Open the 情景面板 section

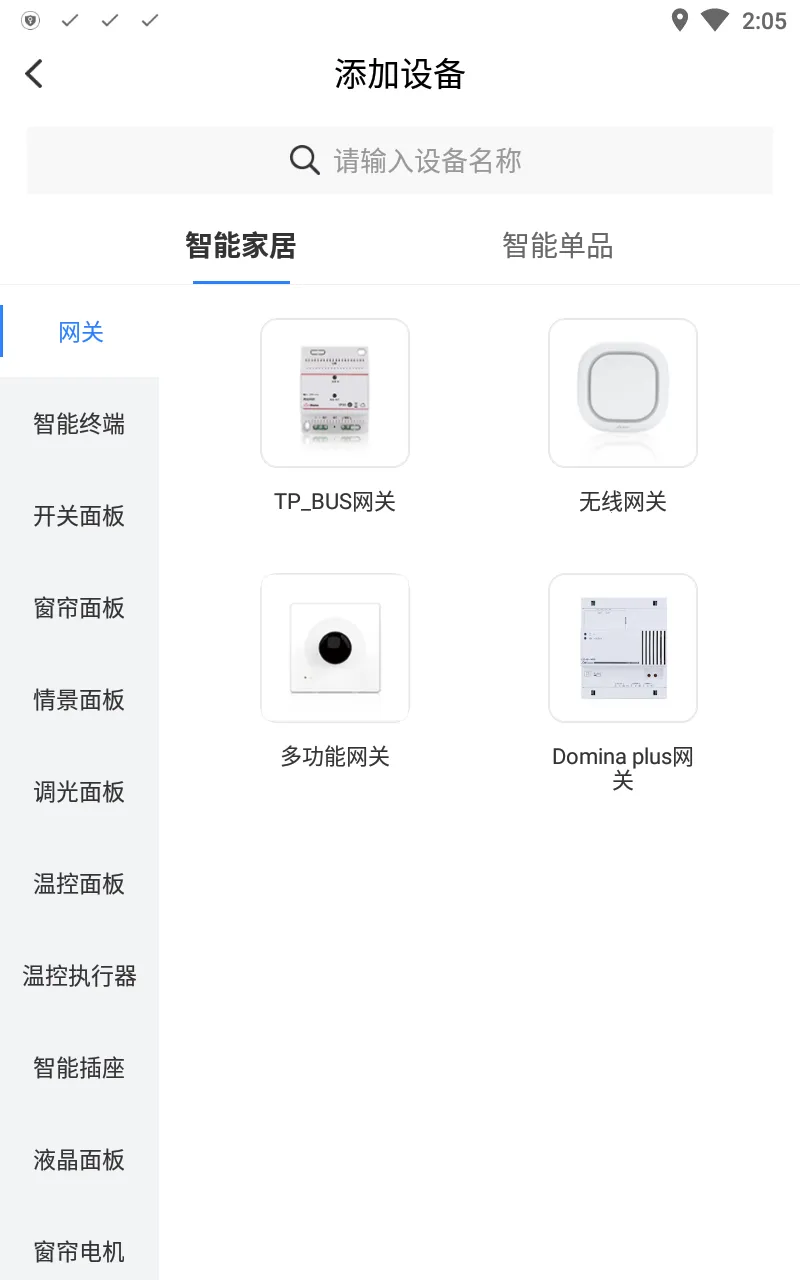click(79, 700)
